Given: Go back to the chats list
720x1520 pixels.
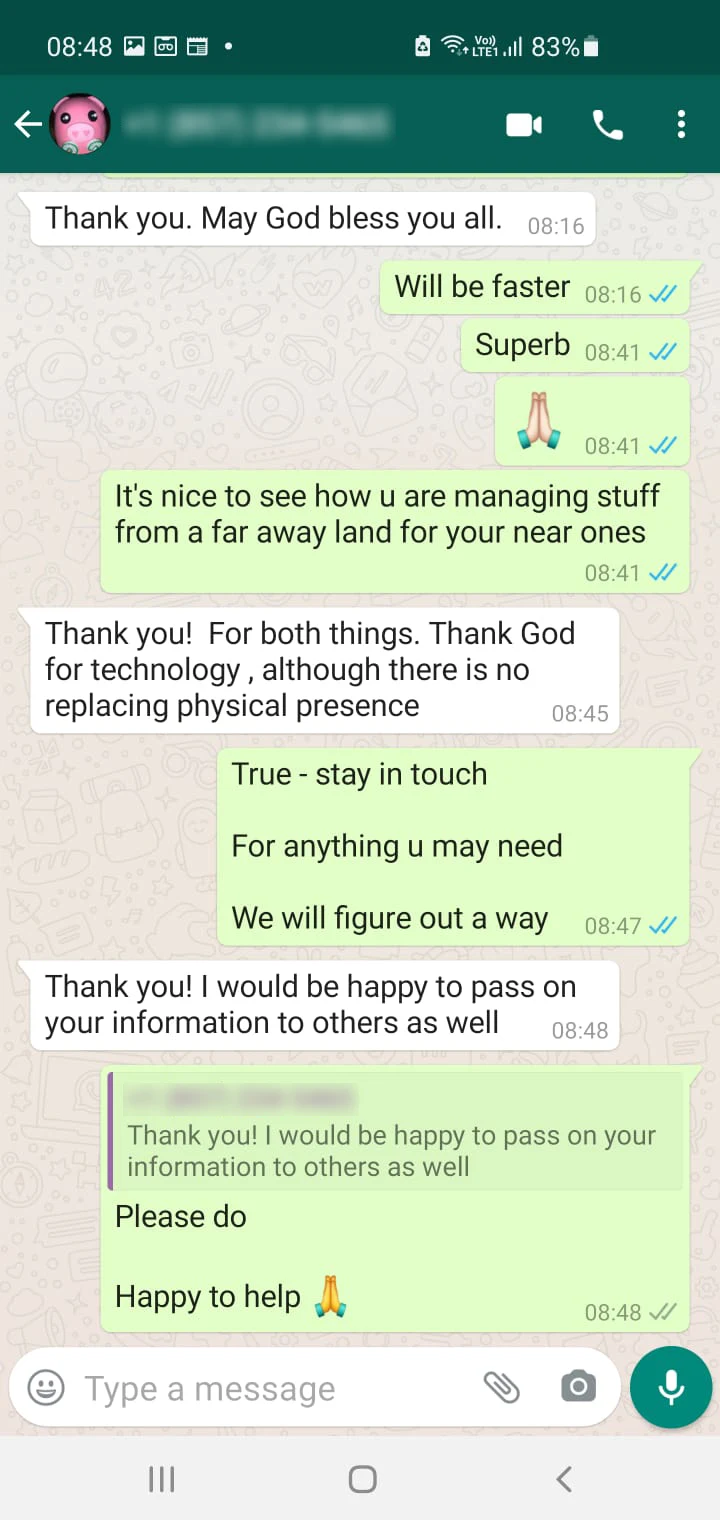Looking at the screenshot, I should [27, 125].
